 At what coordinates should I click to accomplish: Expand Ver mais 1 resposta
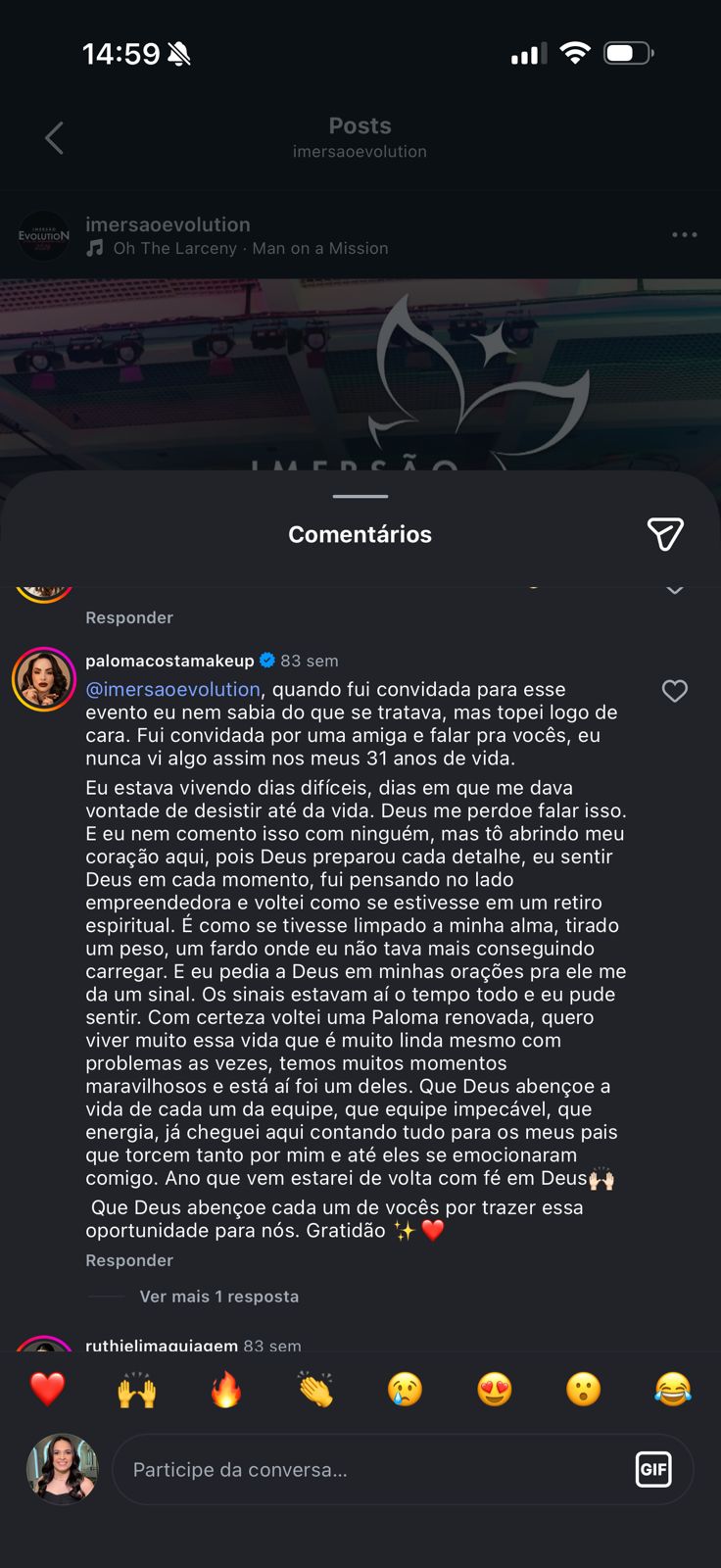tap(219, 1297)
